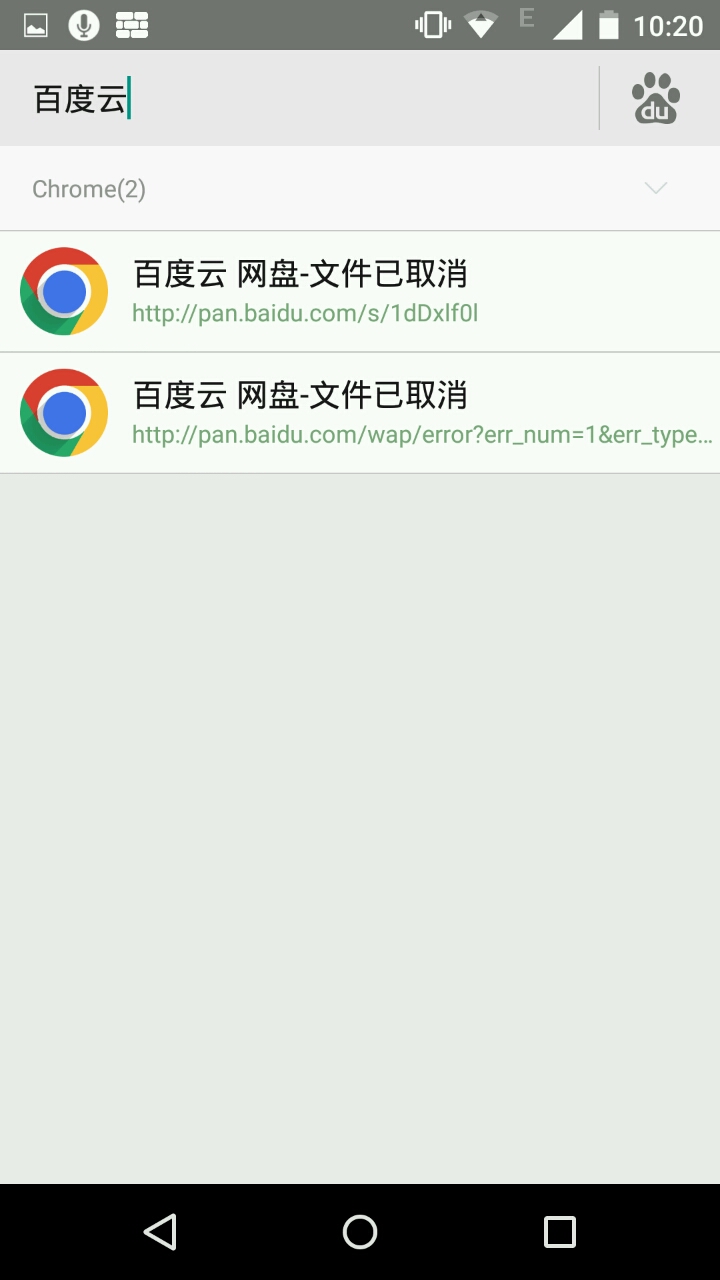The image size is (720, 1280).
Task: Open the pan.baidu.com/wap/error result
Action: point(360,413)
